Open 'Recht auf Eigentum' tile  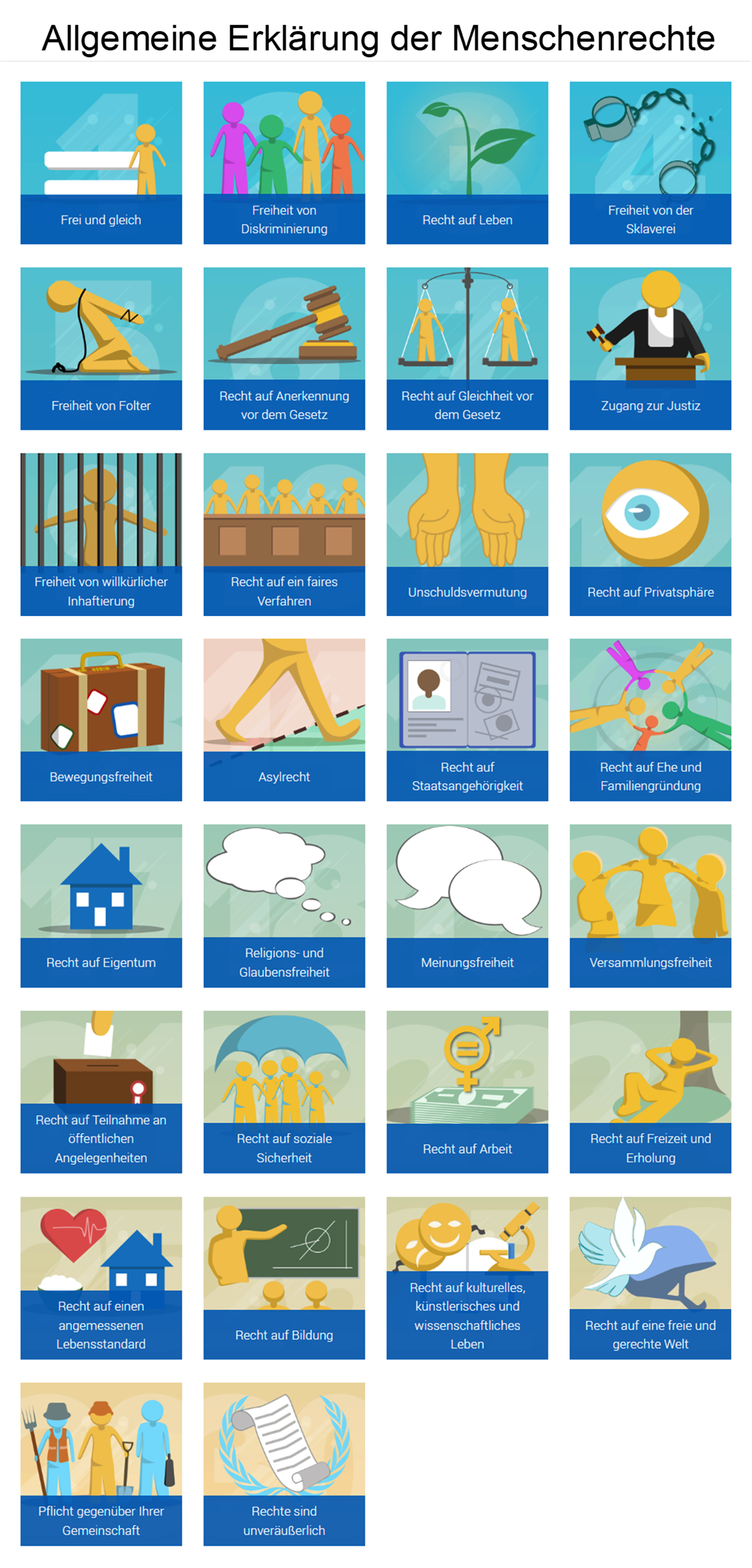coord(101,905)
